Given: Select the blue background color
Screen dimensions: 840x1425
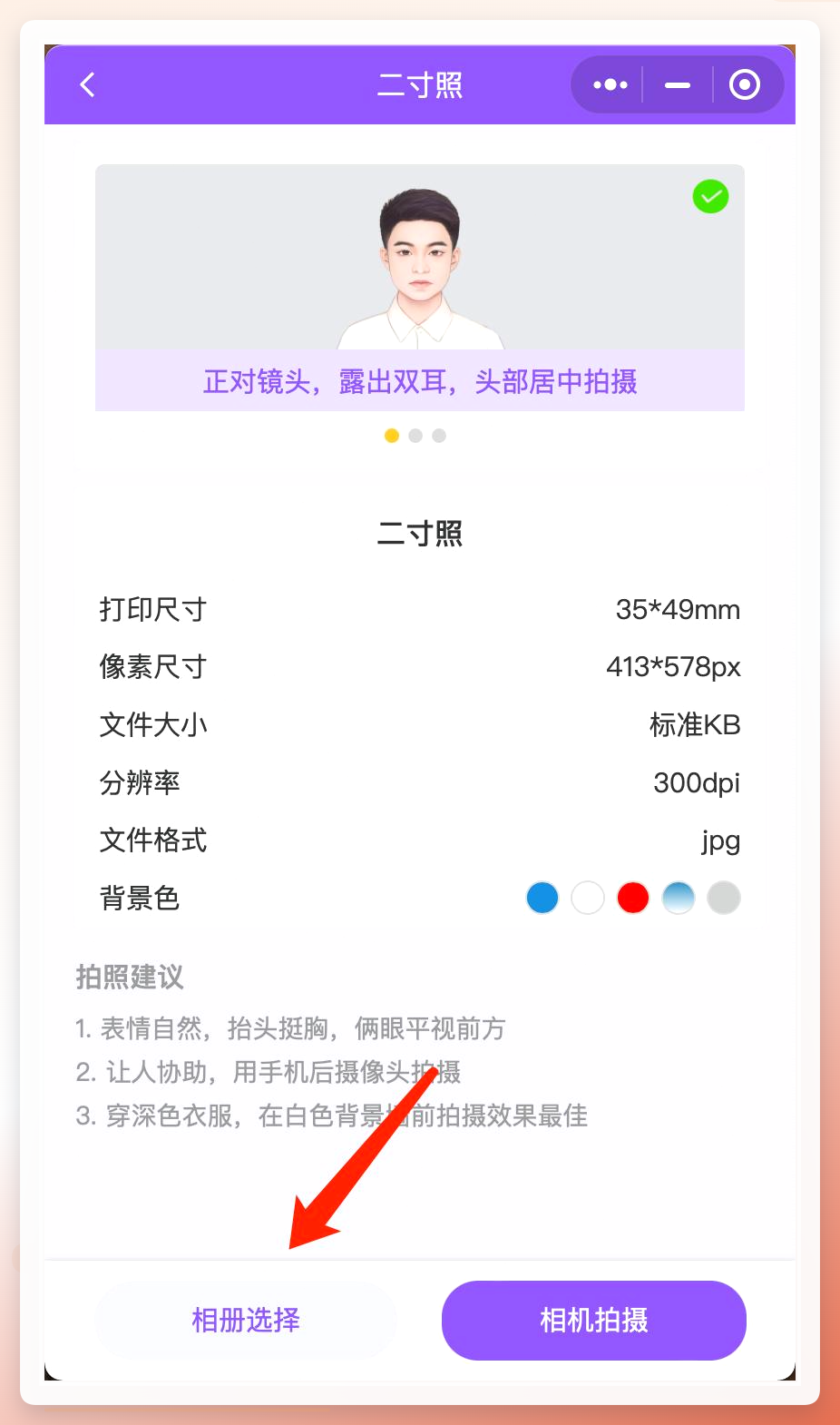Looking at the screenshot, I should (542, 898).
